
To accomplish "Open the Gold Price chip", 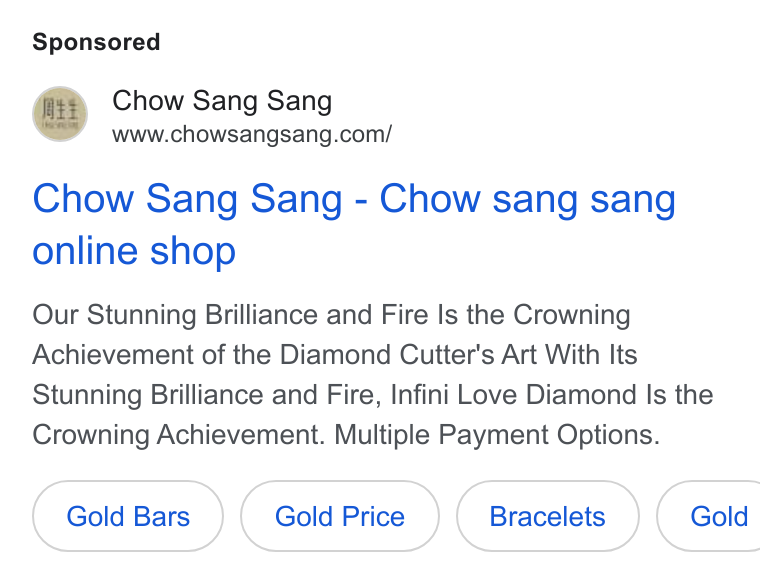I will (340, 516).
